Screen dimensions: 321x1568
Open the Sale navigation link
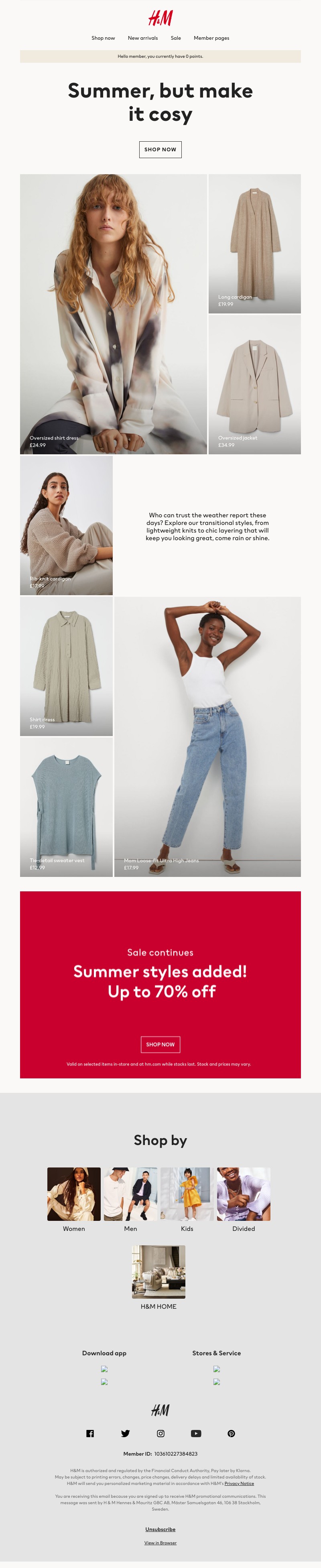(175, 38)
